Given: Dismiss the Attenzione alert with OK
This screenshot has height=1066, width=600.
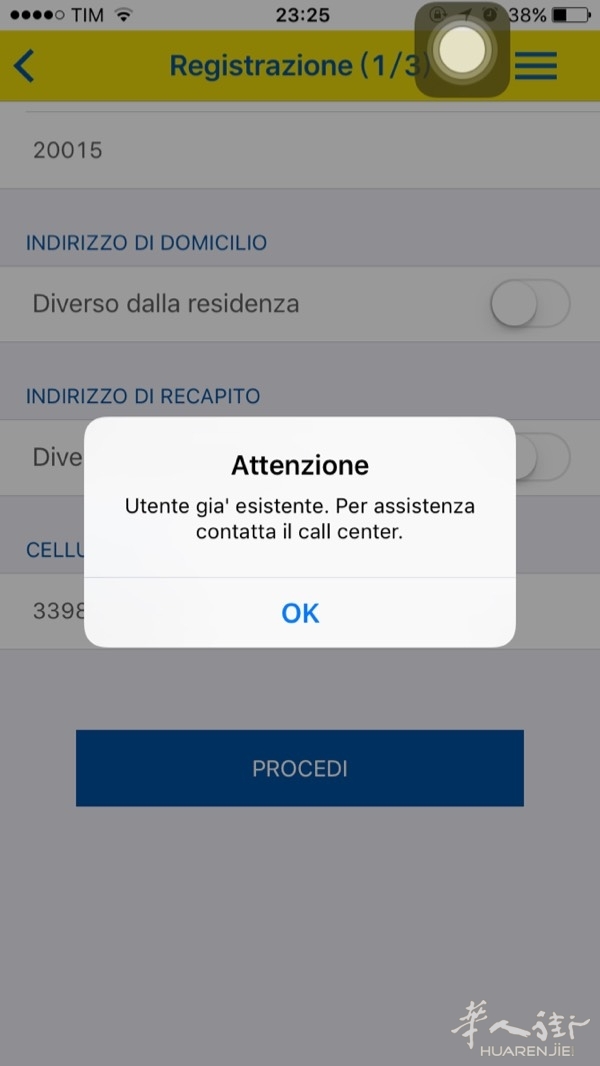Looking at the screenshot, I should pyautogui.click(x=300, y=612).
